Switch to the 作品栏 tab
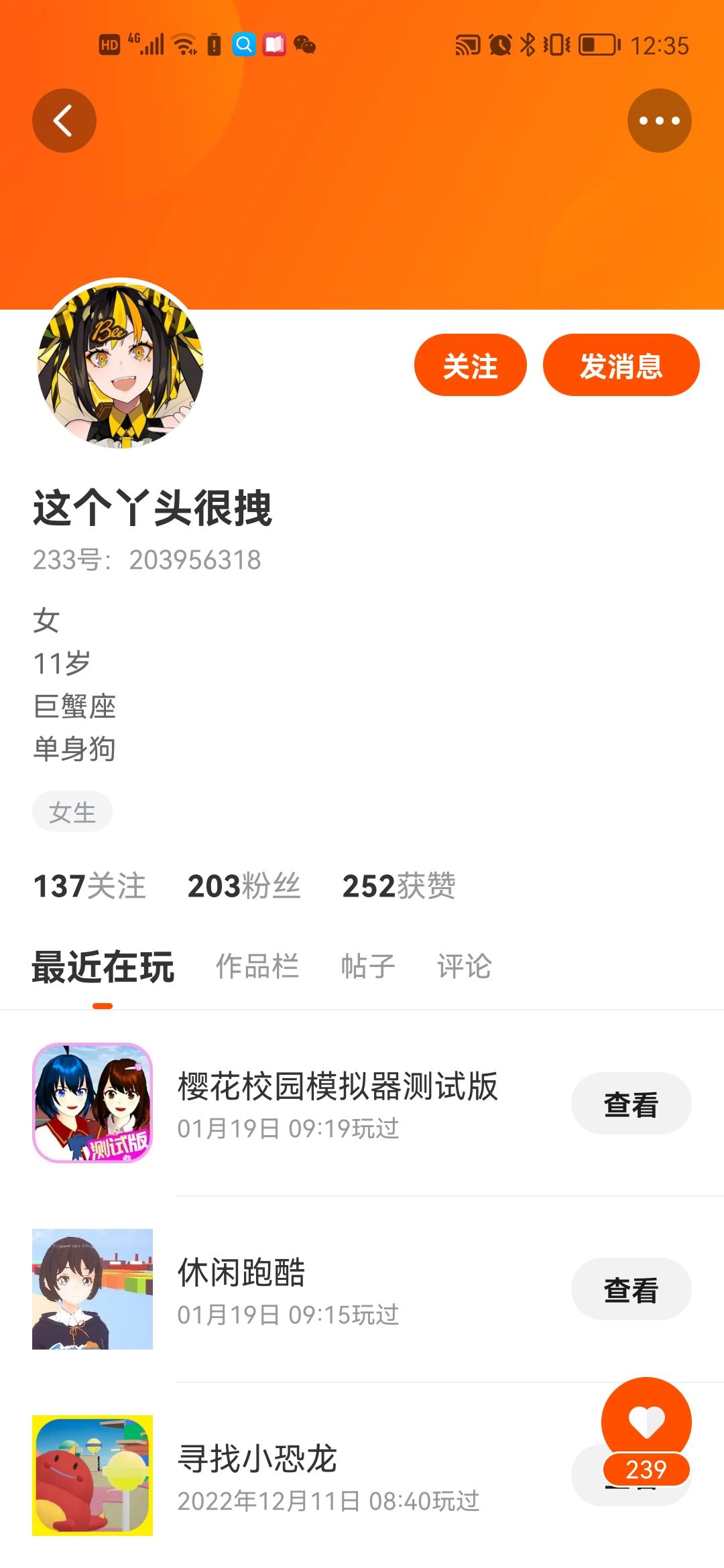 point(257,966)
